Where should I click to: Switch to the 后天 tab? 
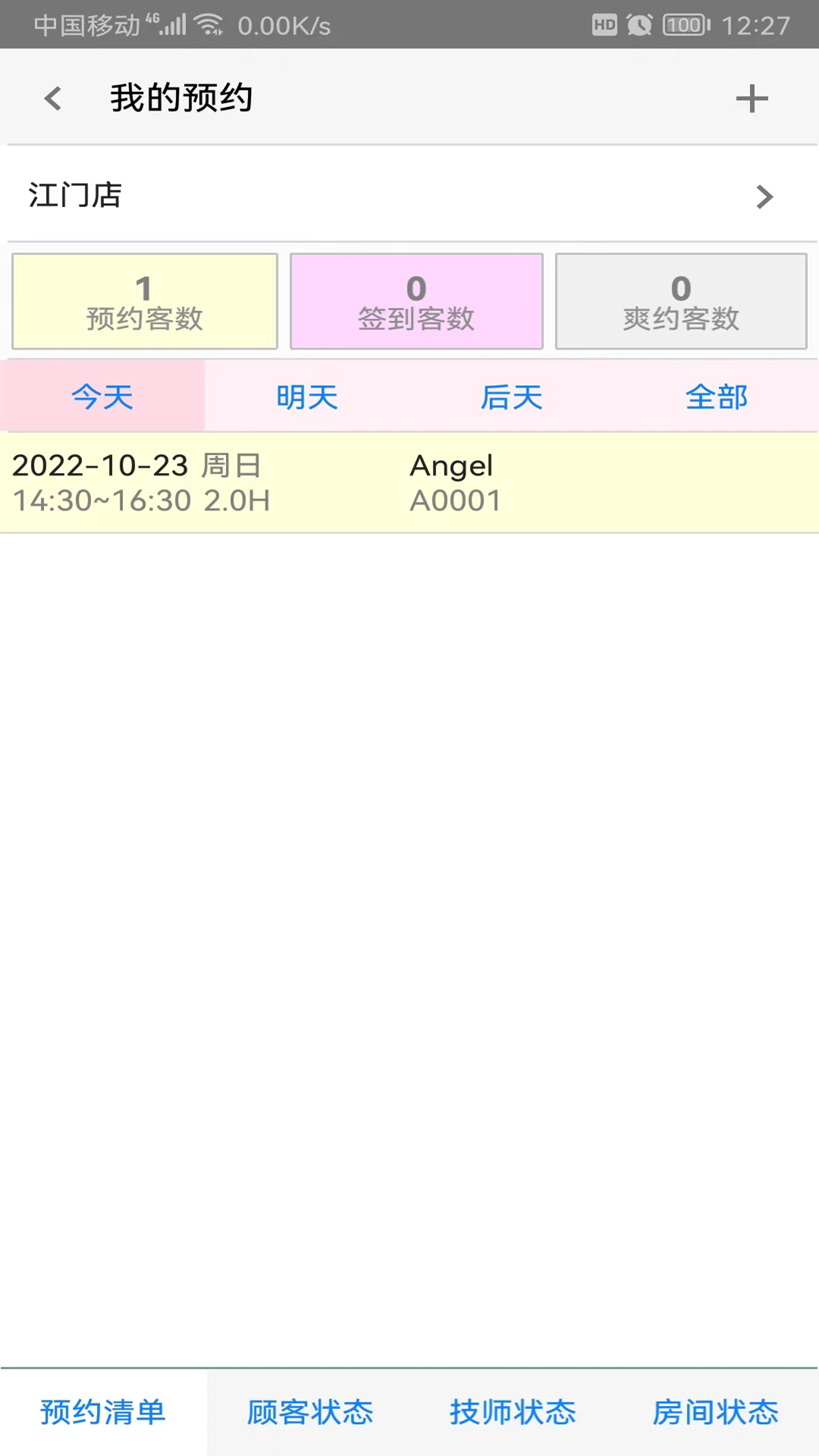[x=512, y=397]
